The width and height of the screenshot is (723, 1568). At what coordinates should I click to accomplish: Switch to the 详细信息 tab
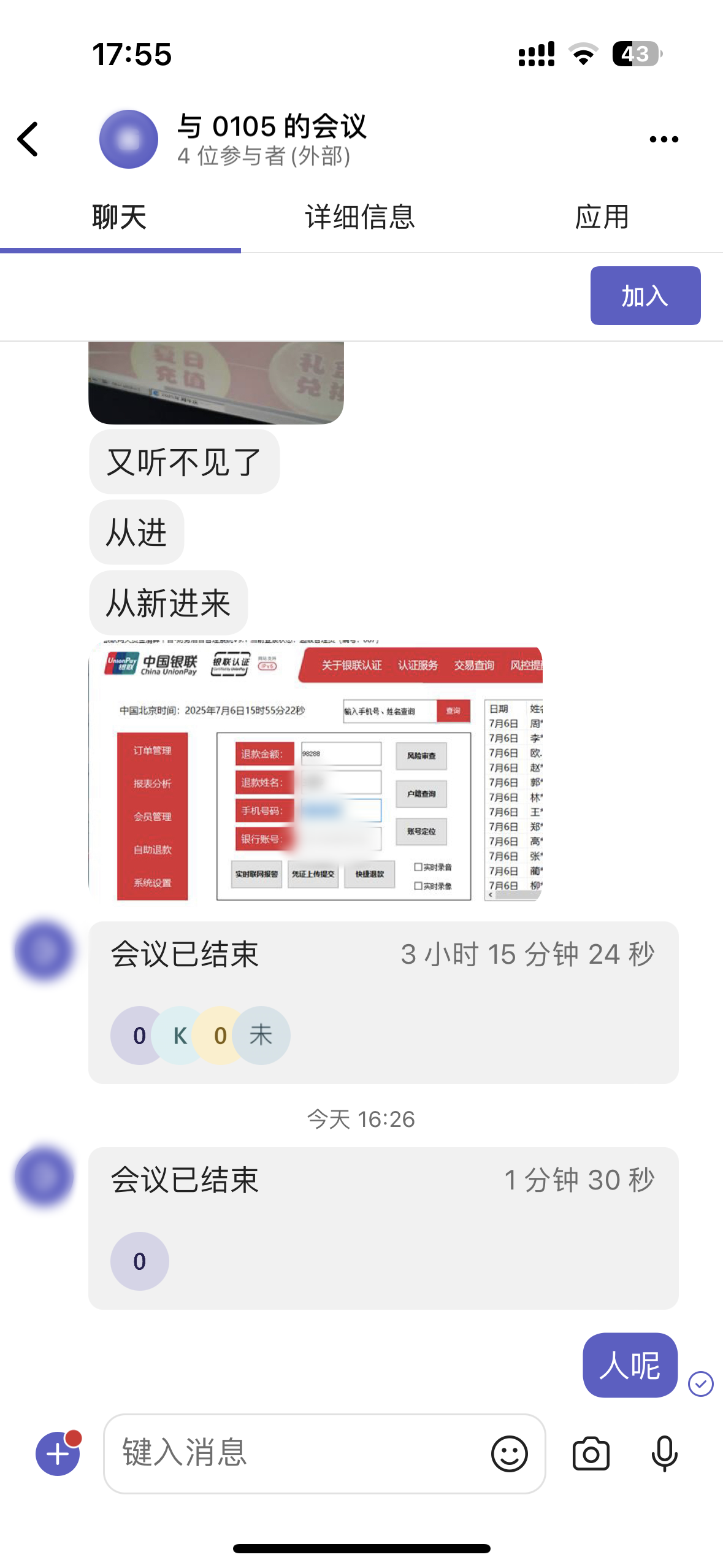(360, 218)
